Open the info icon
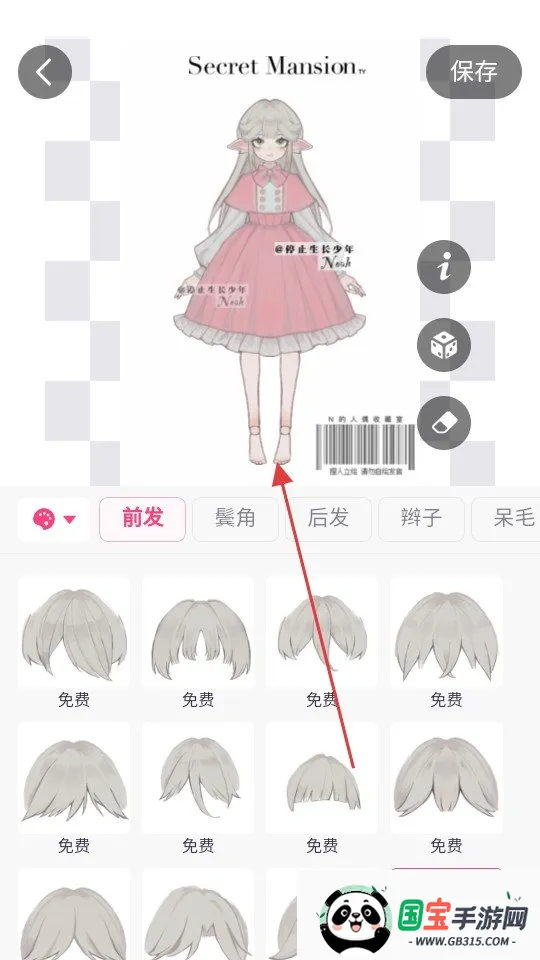 [x=444, y=268]
